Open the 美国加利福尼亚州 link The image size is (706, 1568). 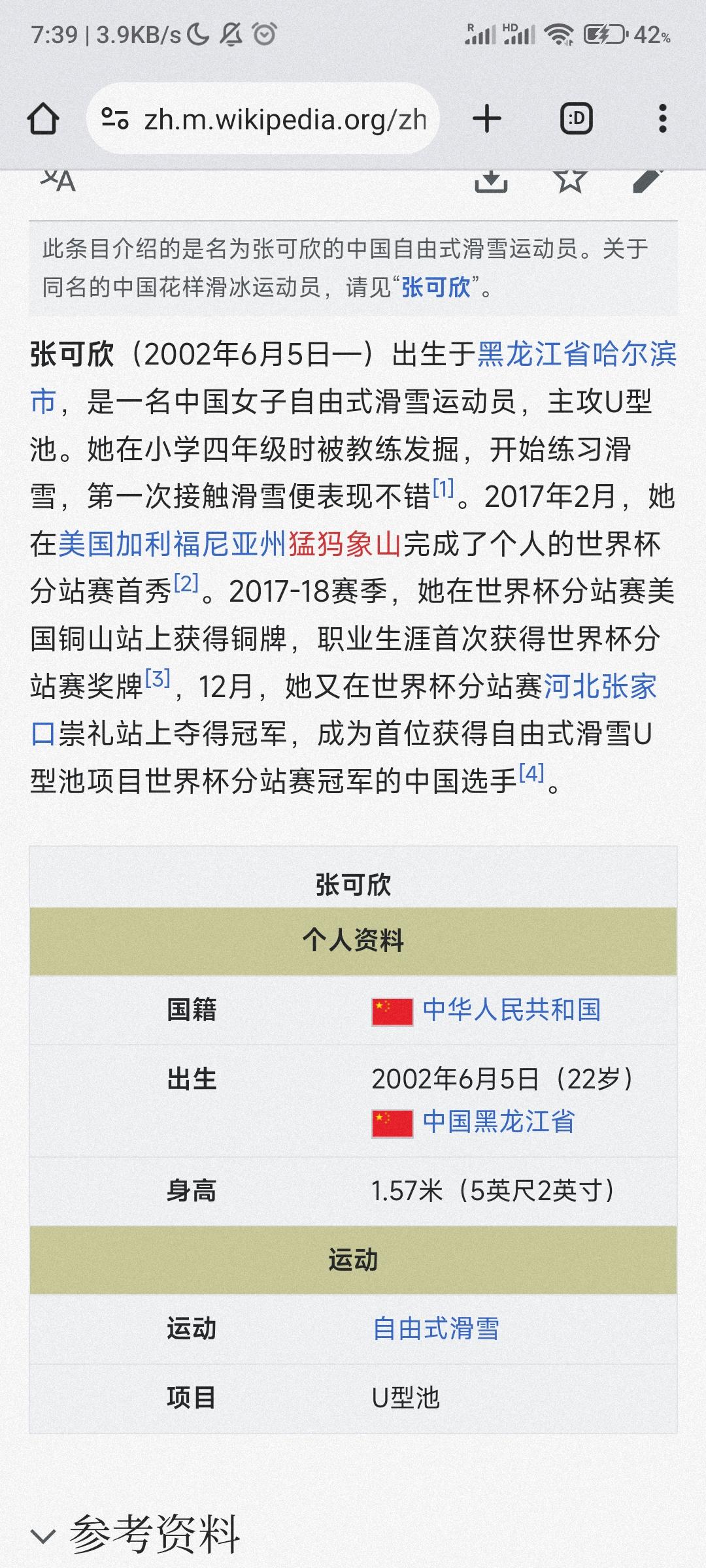pyautogui.click(x=173, y=544)
